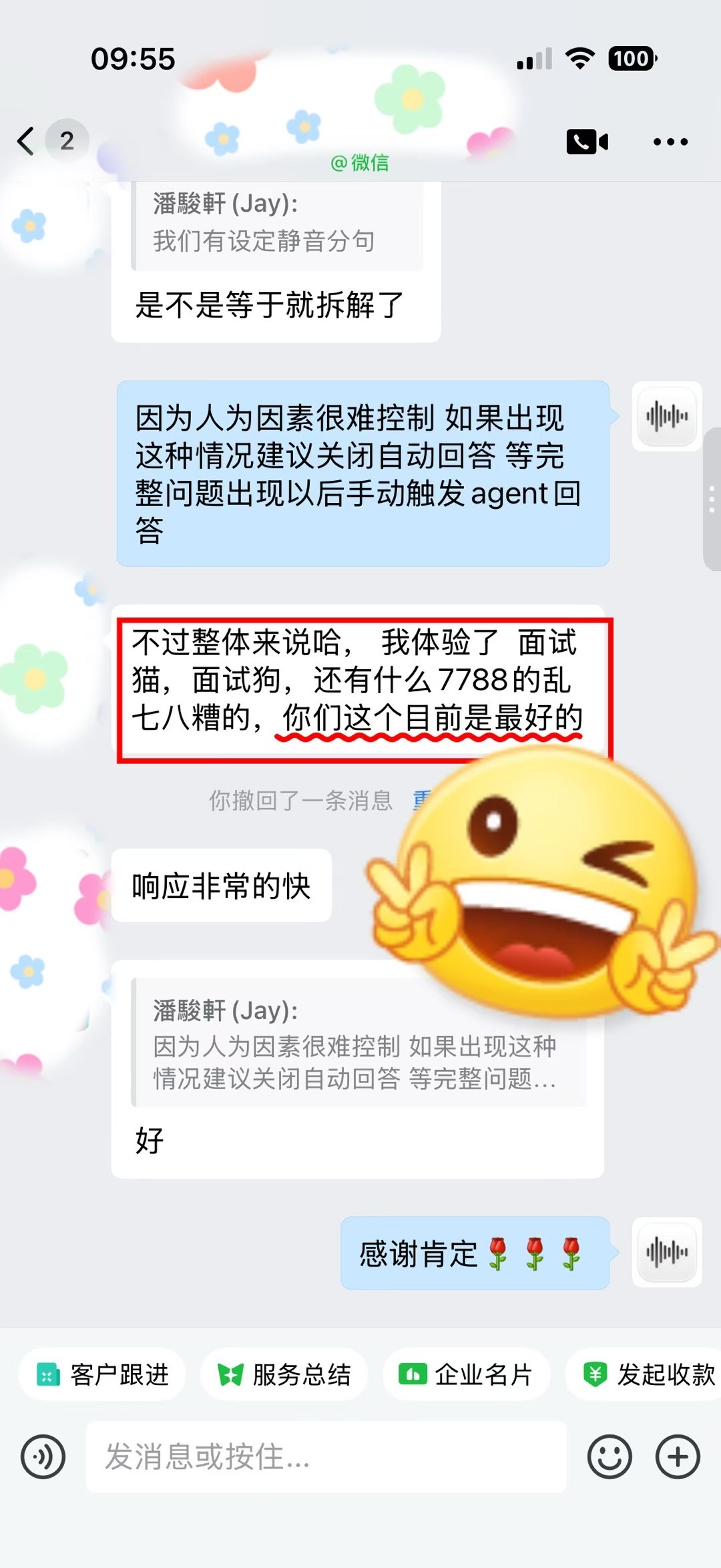Screen dimensions: 721x1568
Task: Open the plus attachments panel
Action: pos(678,1456)
